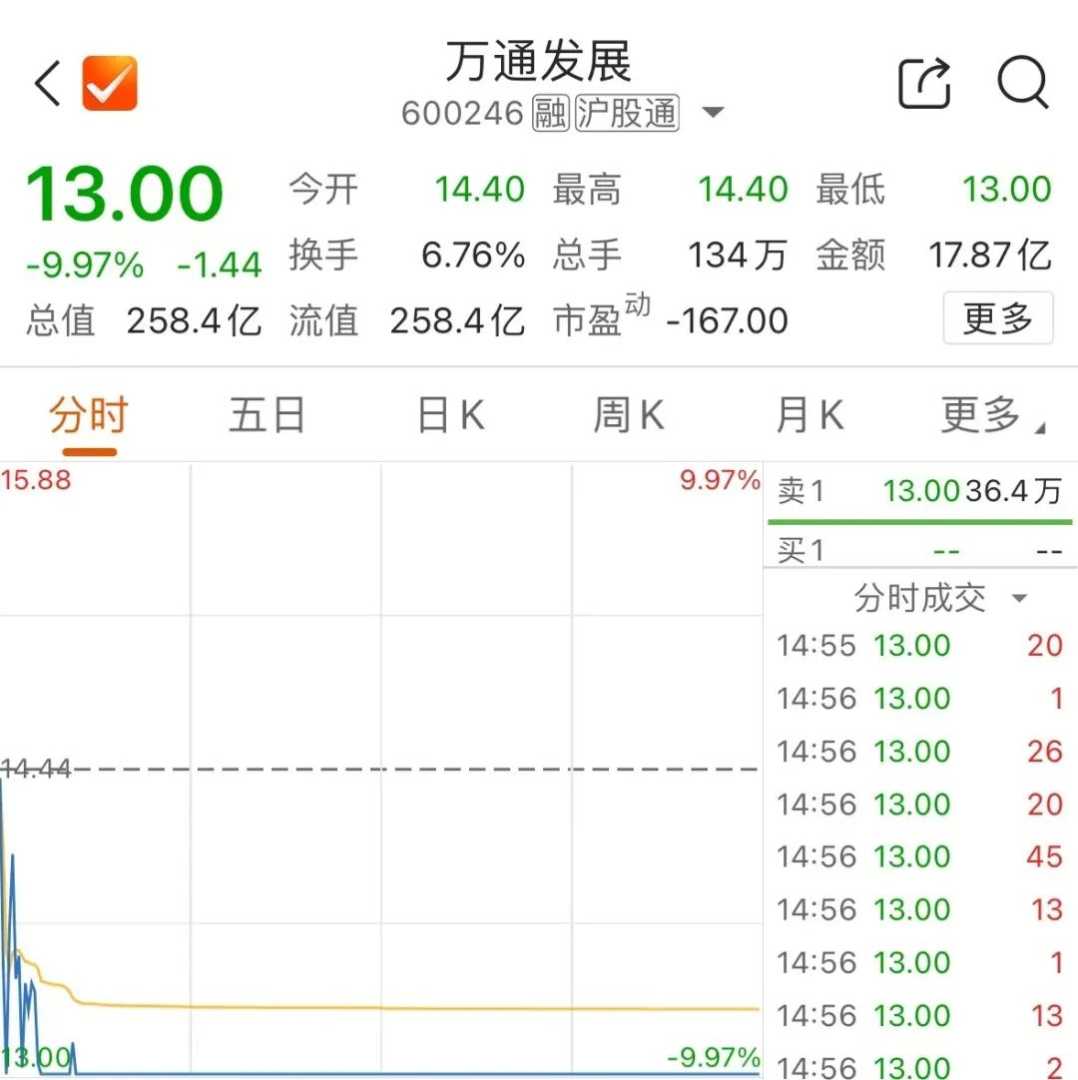This screenshot has width=1078, height=1080.
Task: Switch to the 五日 chart tab
Action: (266, 415)
